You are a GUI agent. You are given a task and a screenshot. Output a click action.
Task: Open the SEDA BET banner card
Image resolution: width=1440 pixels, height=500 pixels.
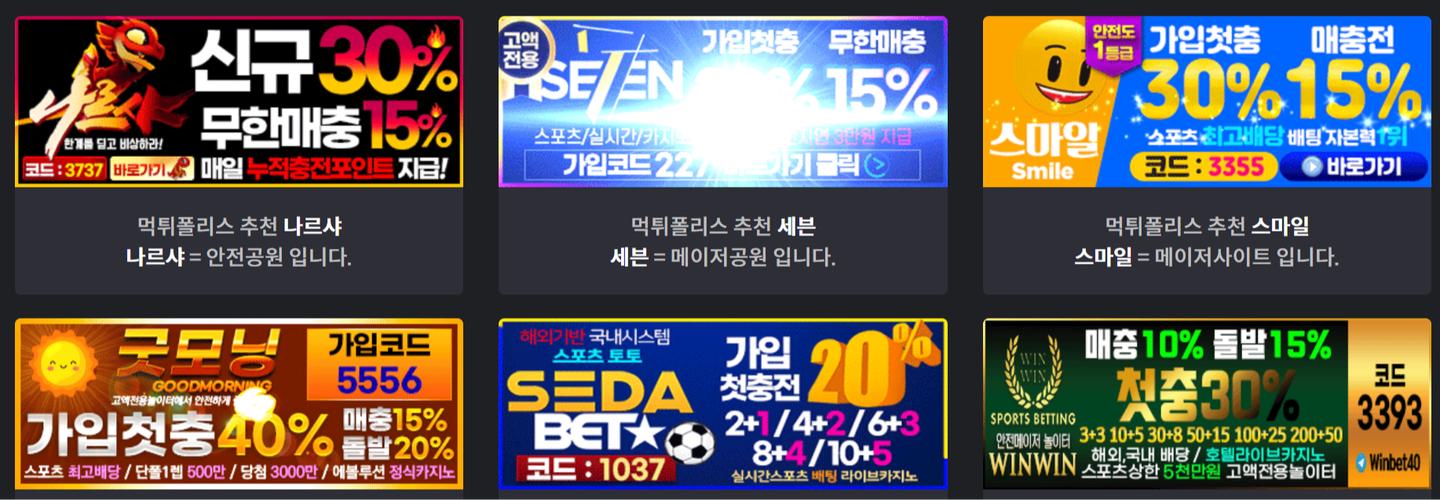pyautogui.click(x=723, y=403)
